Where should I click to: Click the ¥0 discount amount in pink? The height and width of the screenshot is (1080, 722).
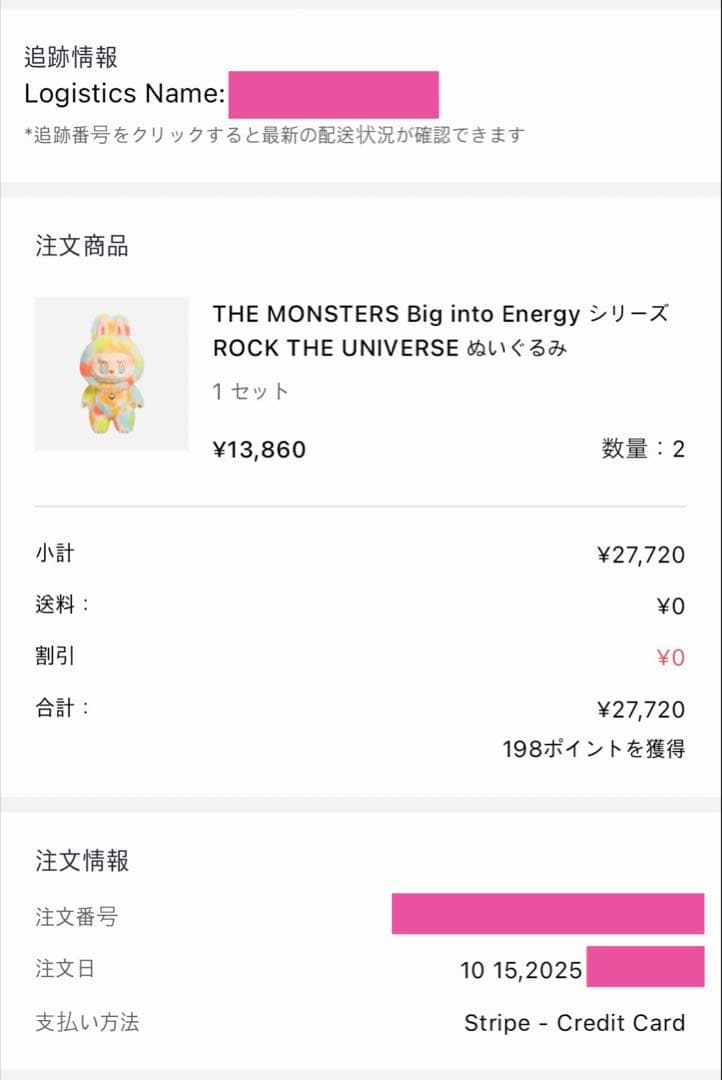click(670, 656)
